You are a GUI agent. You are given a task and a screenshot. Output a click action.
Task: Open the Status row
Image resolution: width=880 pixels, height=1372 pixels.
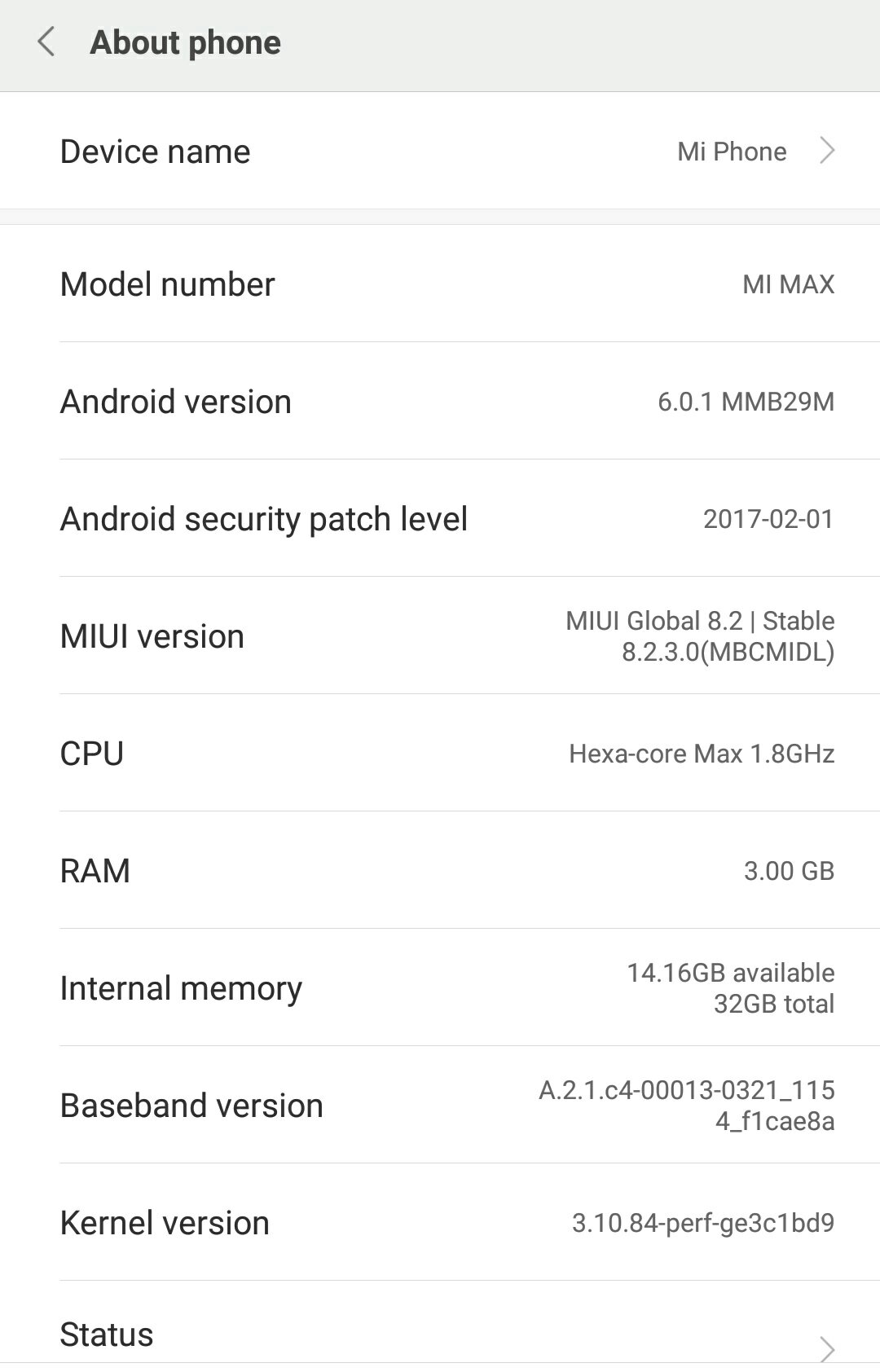click(x=440, y=1335)
